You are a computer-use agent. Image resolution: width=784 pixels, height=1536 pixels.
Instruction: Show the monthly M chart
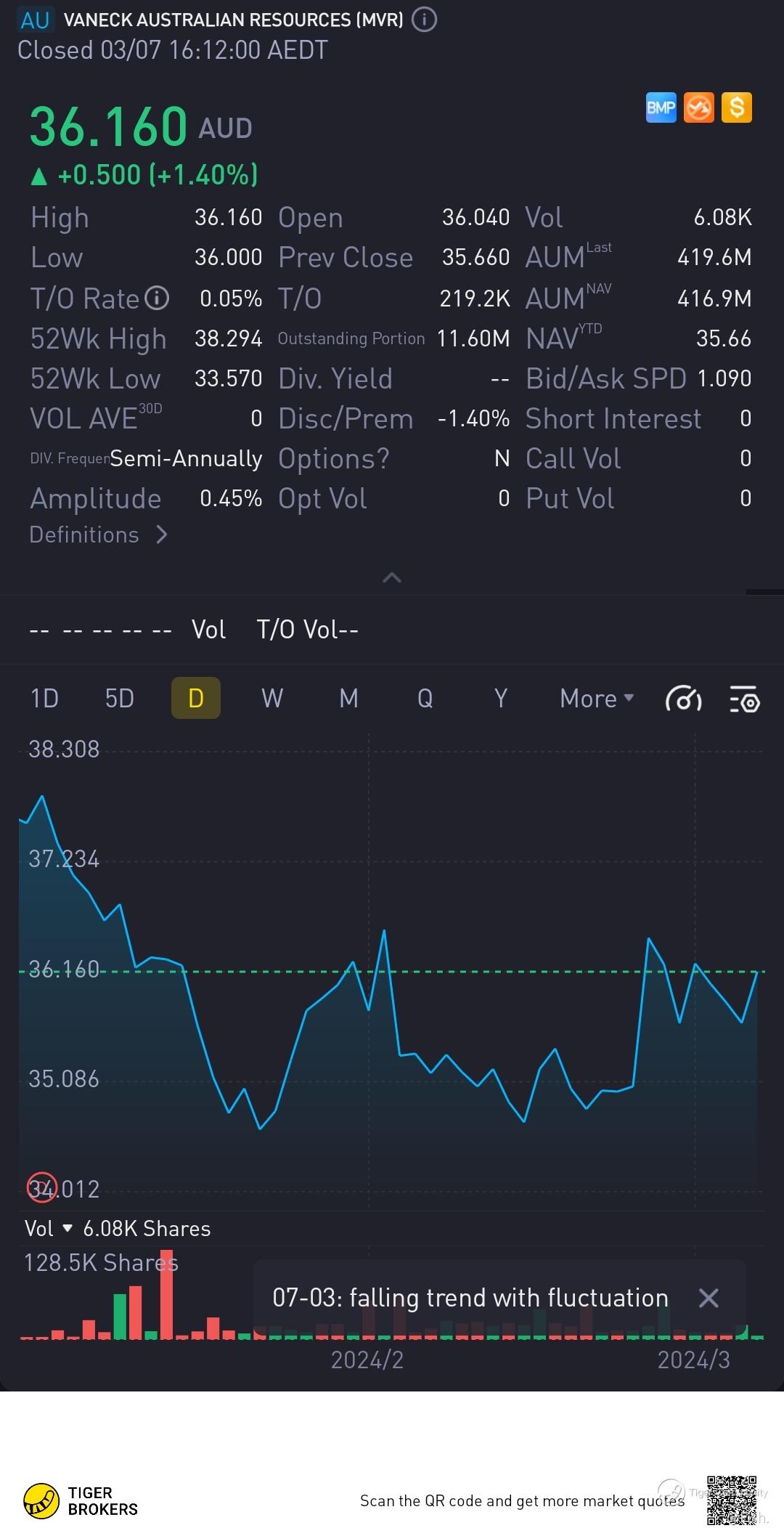coord(348,699)
